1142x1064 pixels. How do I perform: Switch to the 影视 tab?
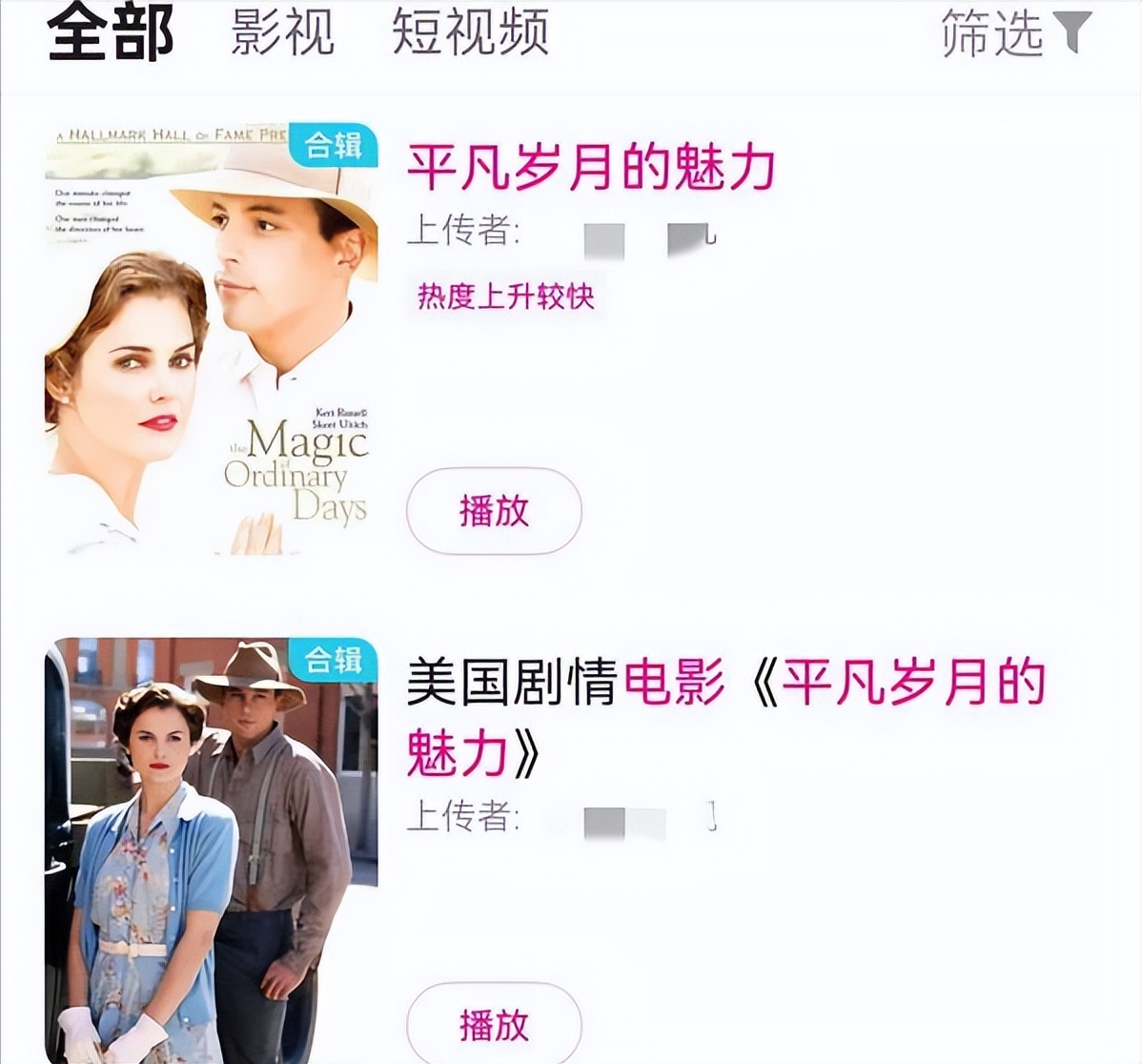pyautogui.click(x=282, y=33)
